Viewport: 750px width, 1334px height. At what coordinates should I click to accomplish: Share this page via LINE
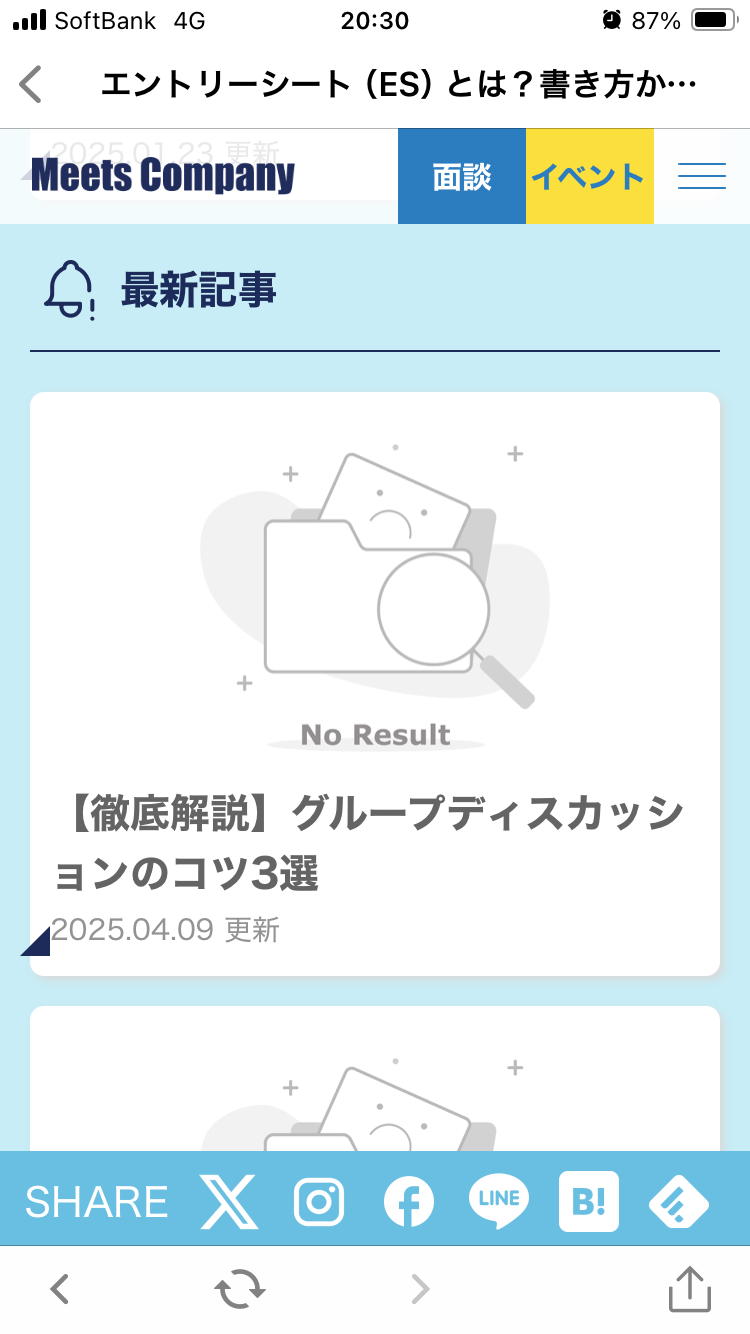(499, 1201)
